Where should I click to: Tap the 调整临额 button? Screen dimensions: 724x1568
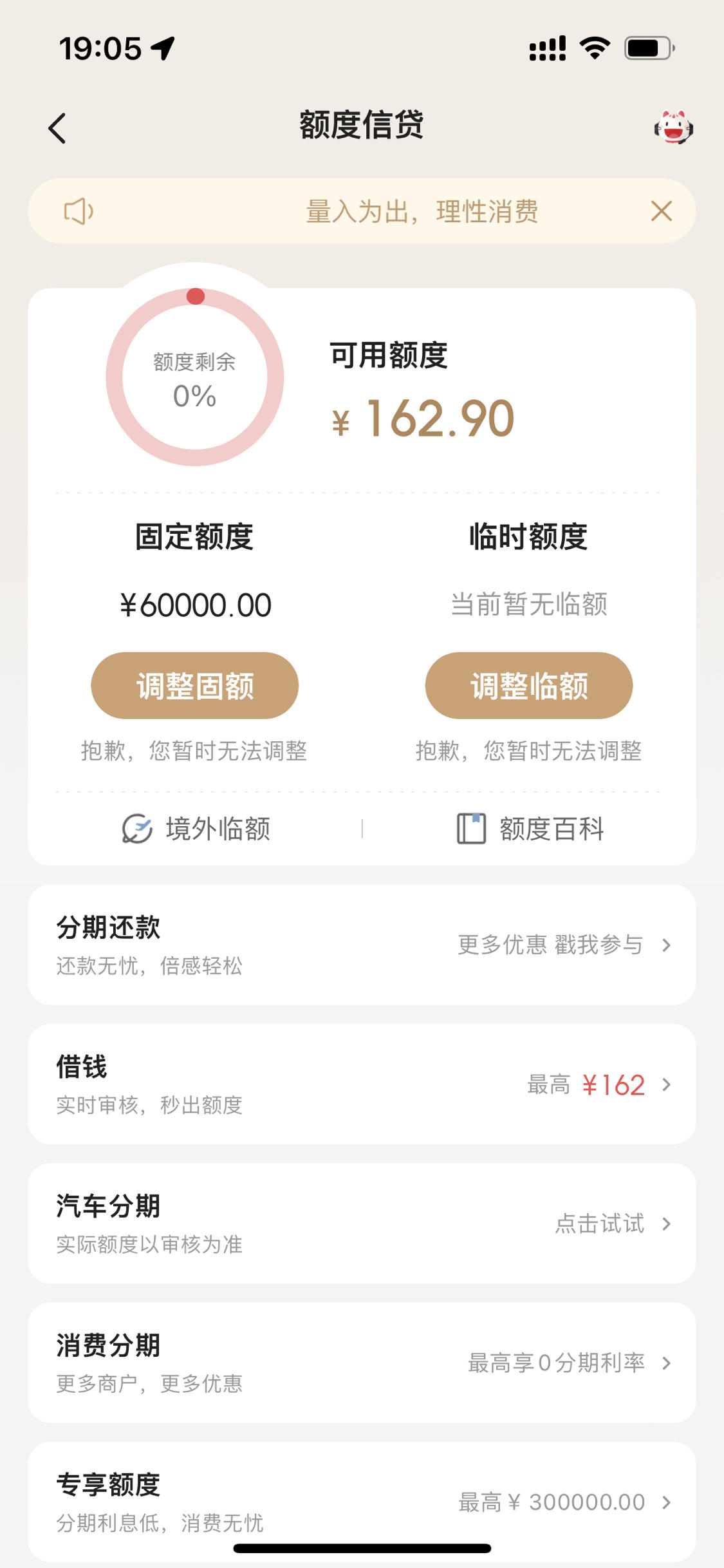coord(529,685)
